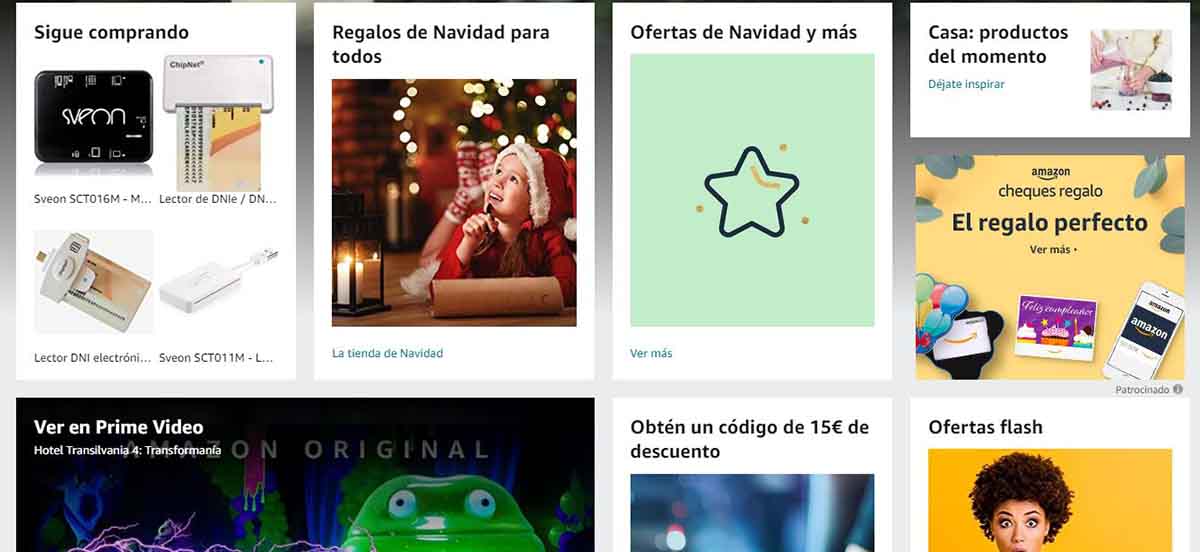
Task: Open the Sveon SCT016M product
Action: tap(94, 117)
